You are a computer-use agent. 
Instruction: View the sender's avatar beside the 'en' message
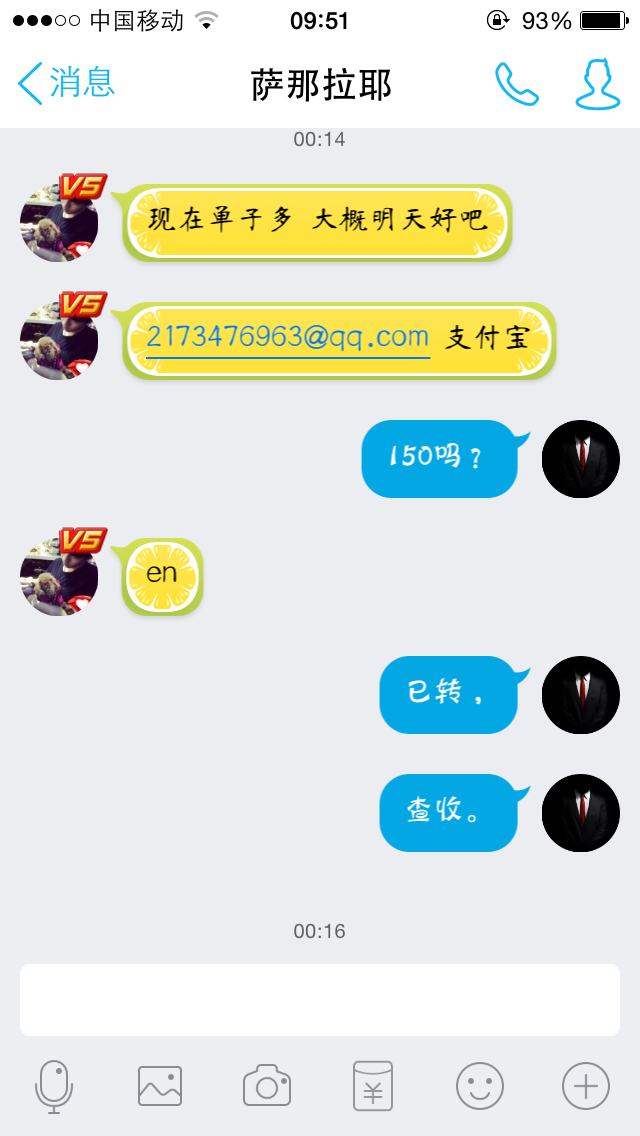59,577
